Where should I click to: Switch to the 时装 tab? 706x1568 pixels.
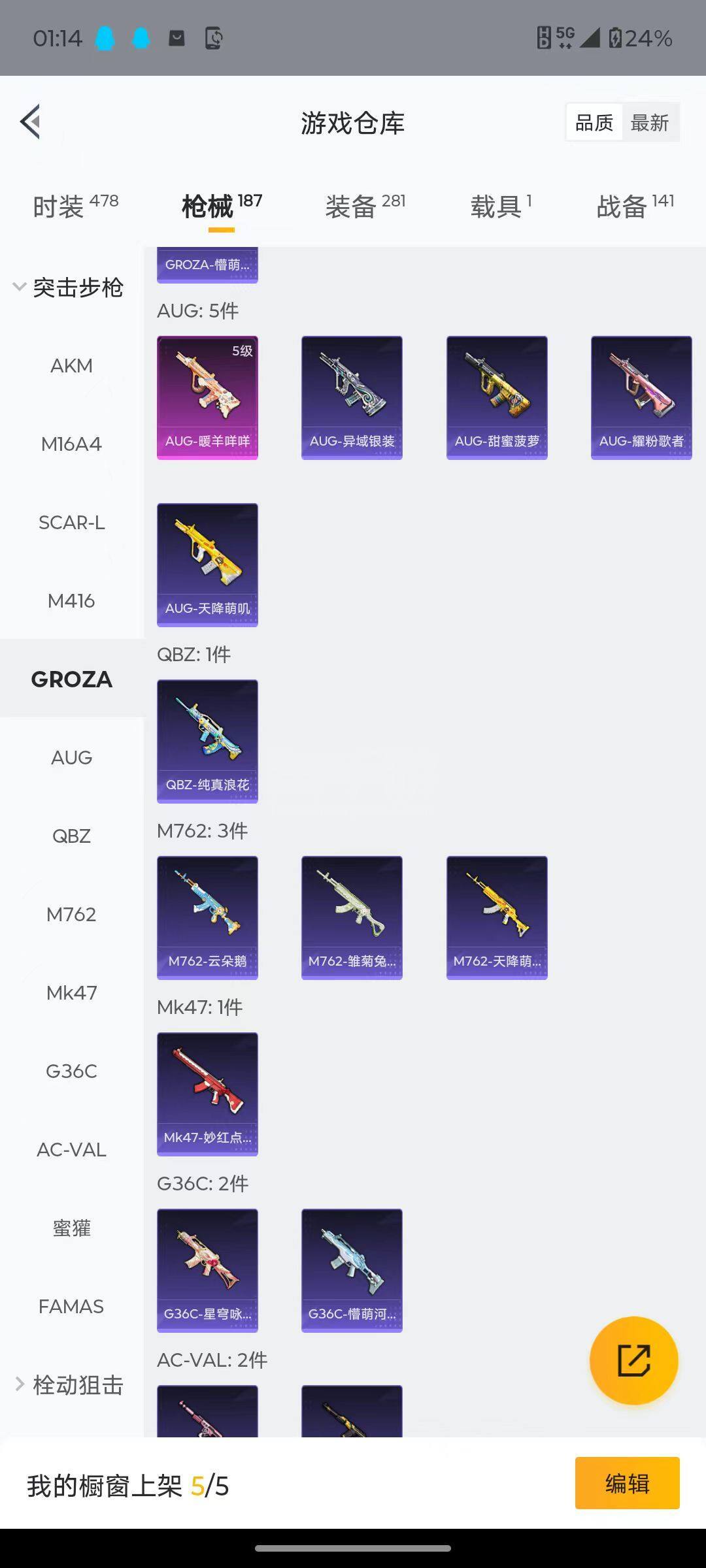[76, 206]
